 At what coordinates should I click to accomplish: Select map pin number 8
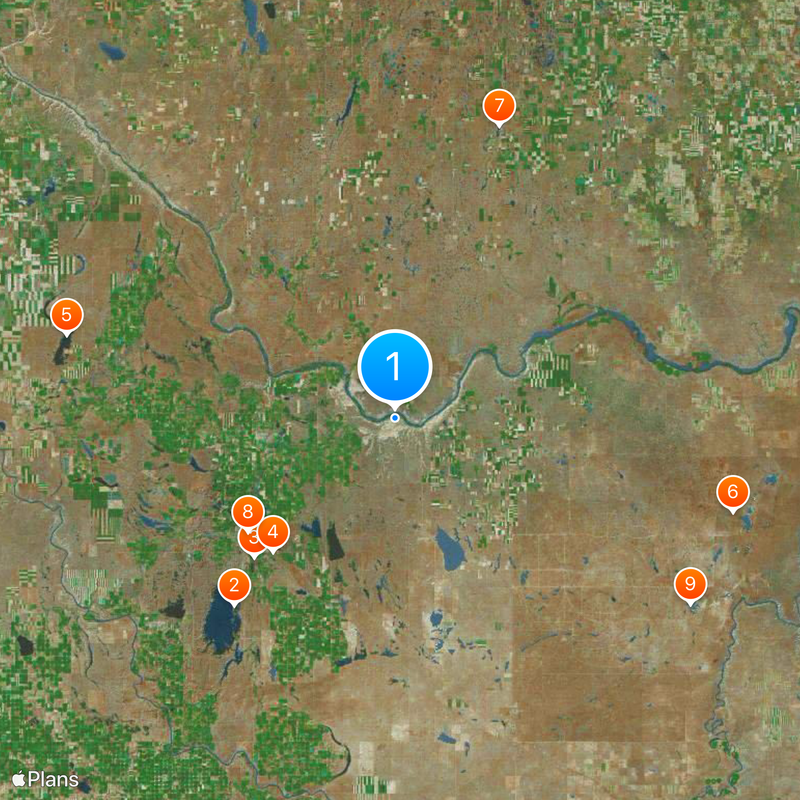tap(247, 511)
